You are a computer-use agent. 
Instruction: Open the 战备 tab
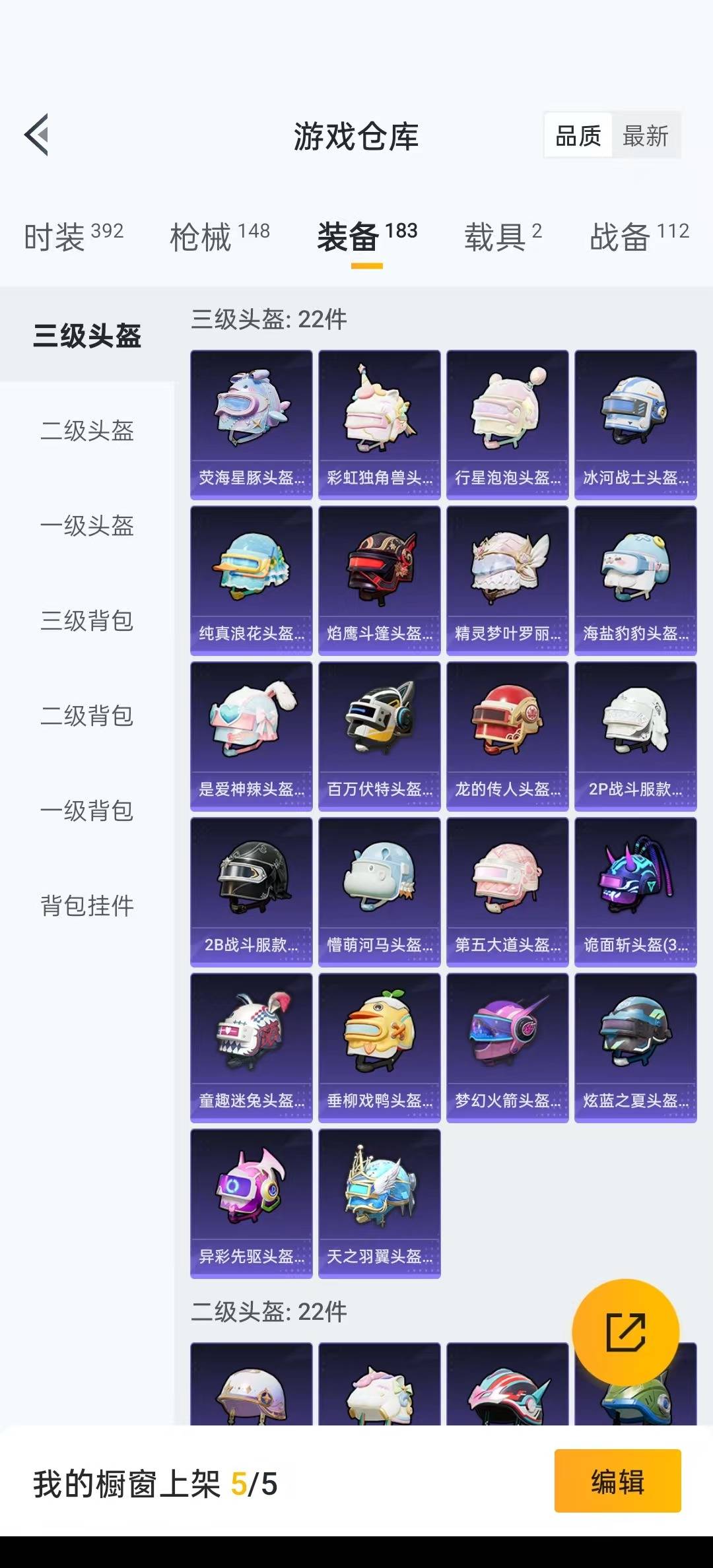pos(638,237)
